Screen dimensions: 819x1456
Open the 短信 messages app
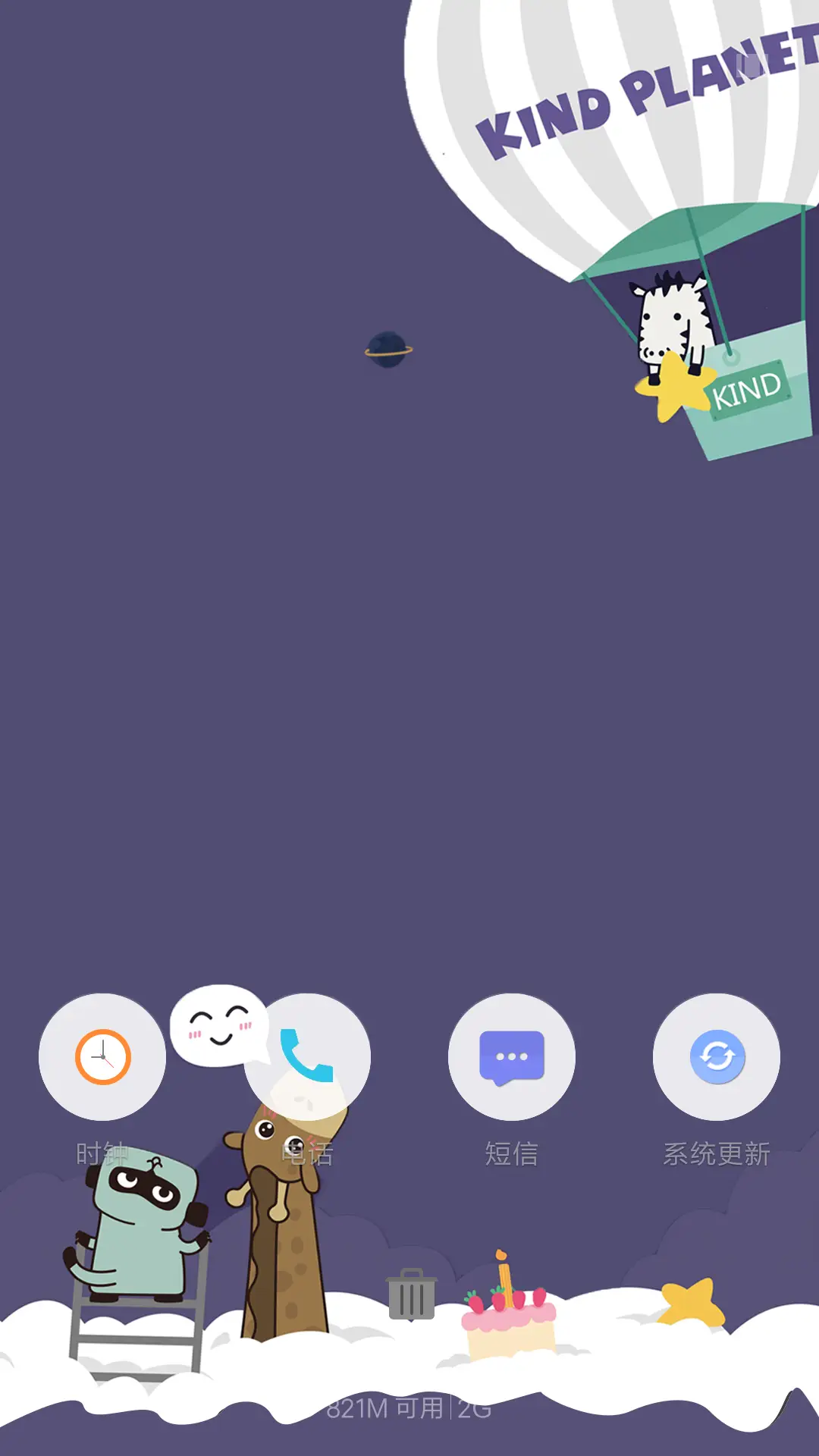click(x=512, y=1056)
